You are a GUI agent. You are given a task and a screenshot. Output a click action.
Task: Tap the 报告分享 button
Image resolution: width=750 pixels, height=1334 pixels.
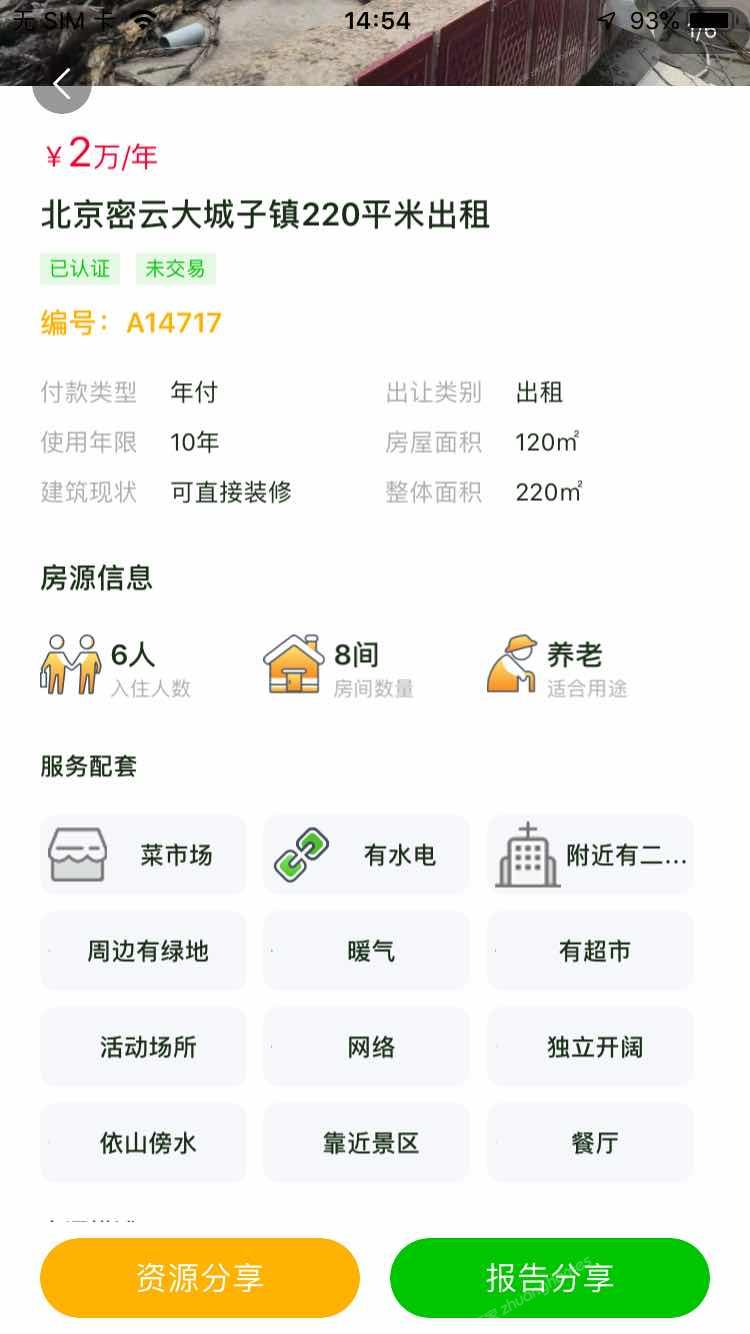pos(550,1277)
